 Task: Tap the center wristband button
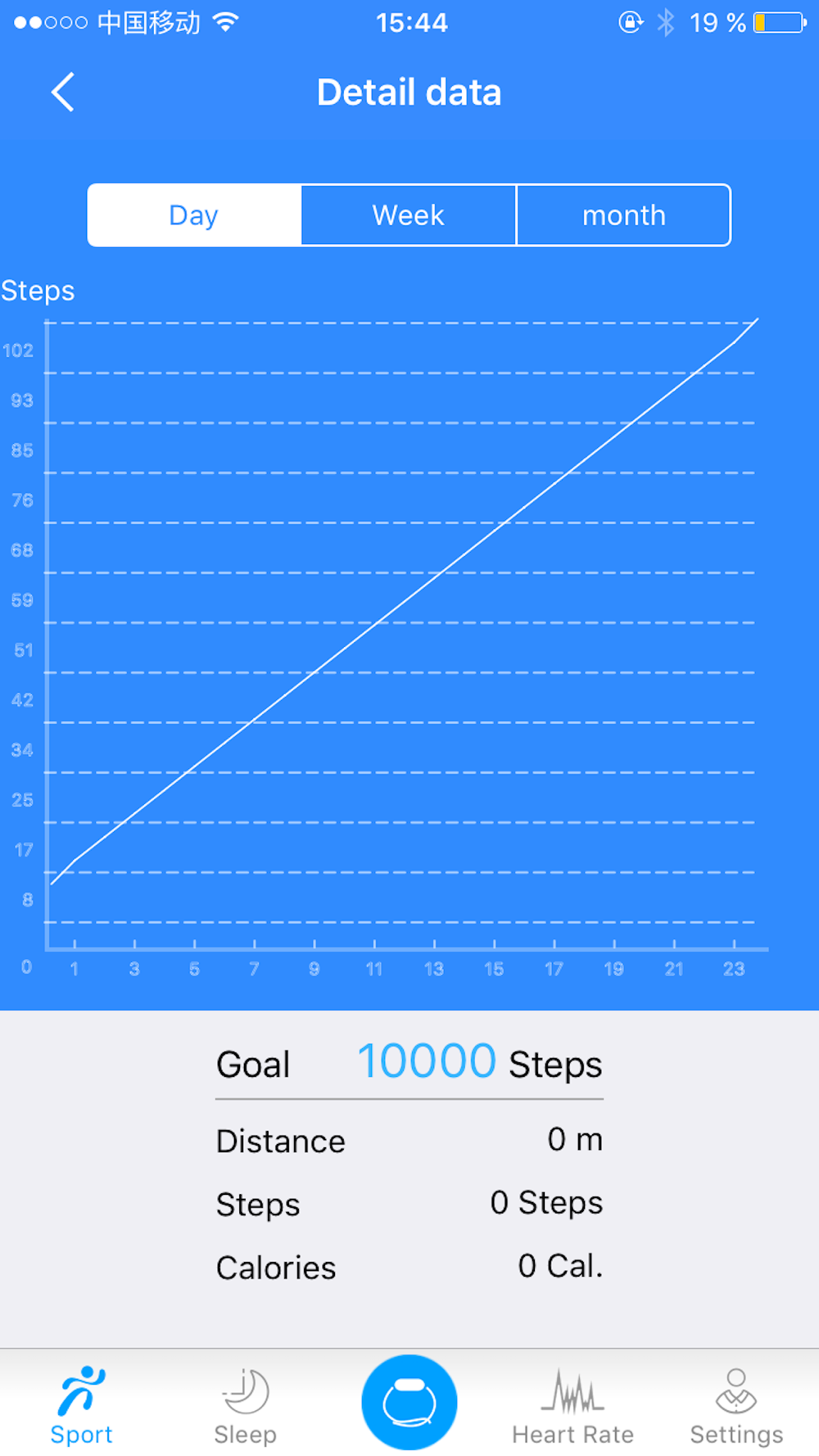click(x=409, y=1401)
